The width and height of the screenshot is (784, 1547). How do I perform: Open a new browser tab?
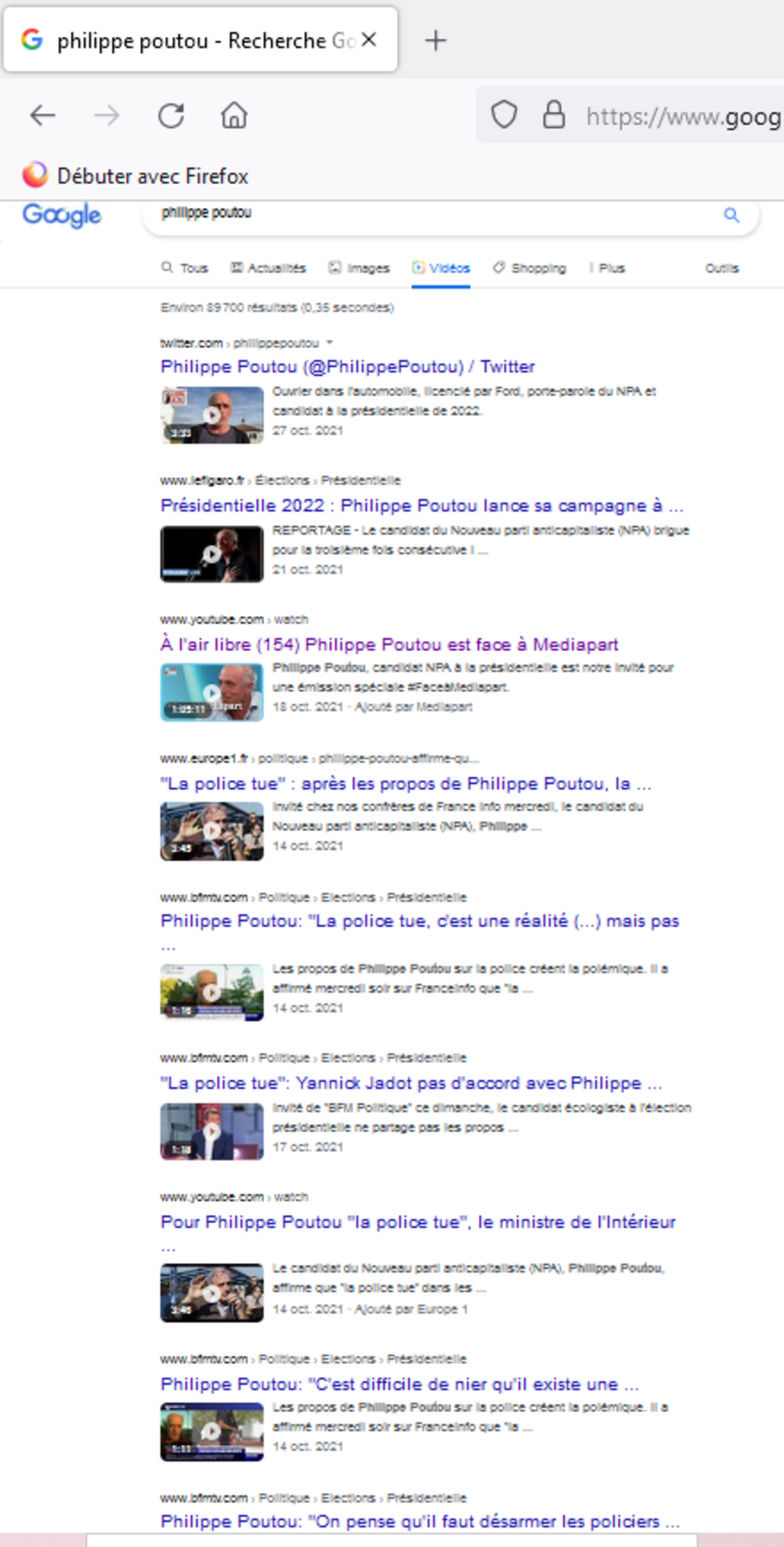point(435,40)
